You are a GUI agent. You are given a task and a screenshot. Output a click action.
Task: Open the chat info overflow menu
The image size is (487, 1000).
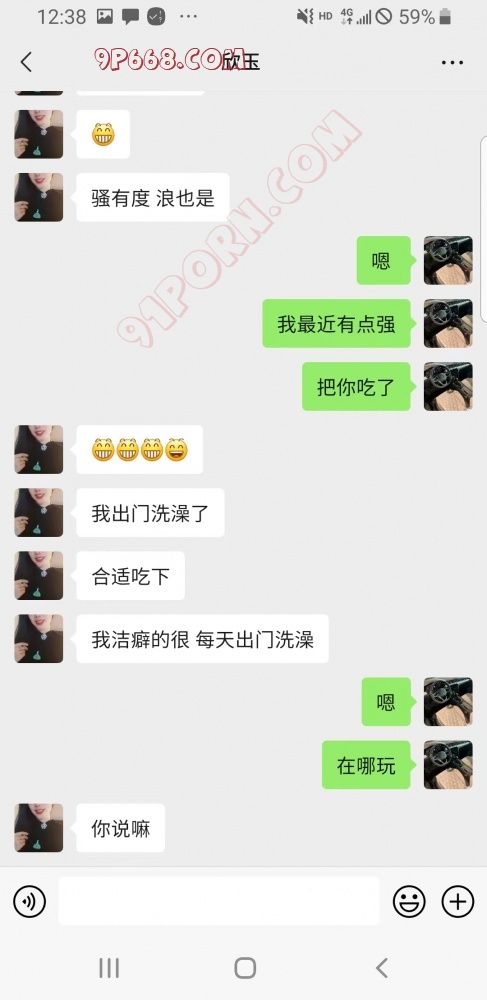(x=452, y=62)
